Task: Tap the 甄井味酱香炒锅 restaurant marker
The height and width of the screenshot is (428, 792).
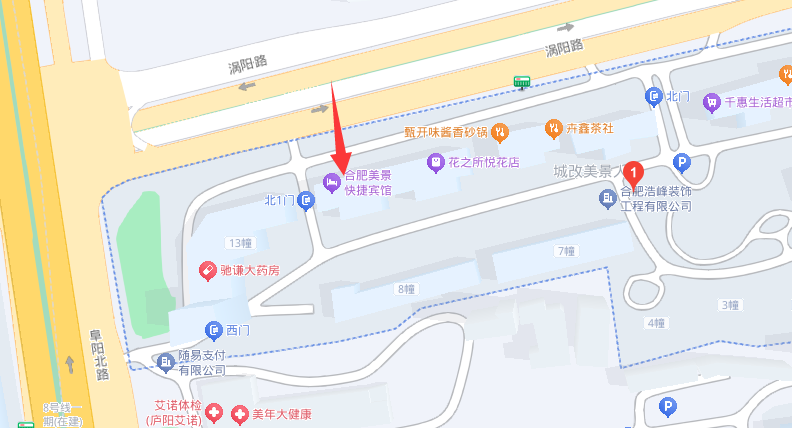Action: tap(501, 132)
